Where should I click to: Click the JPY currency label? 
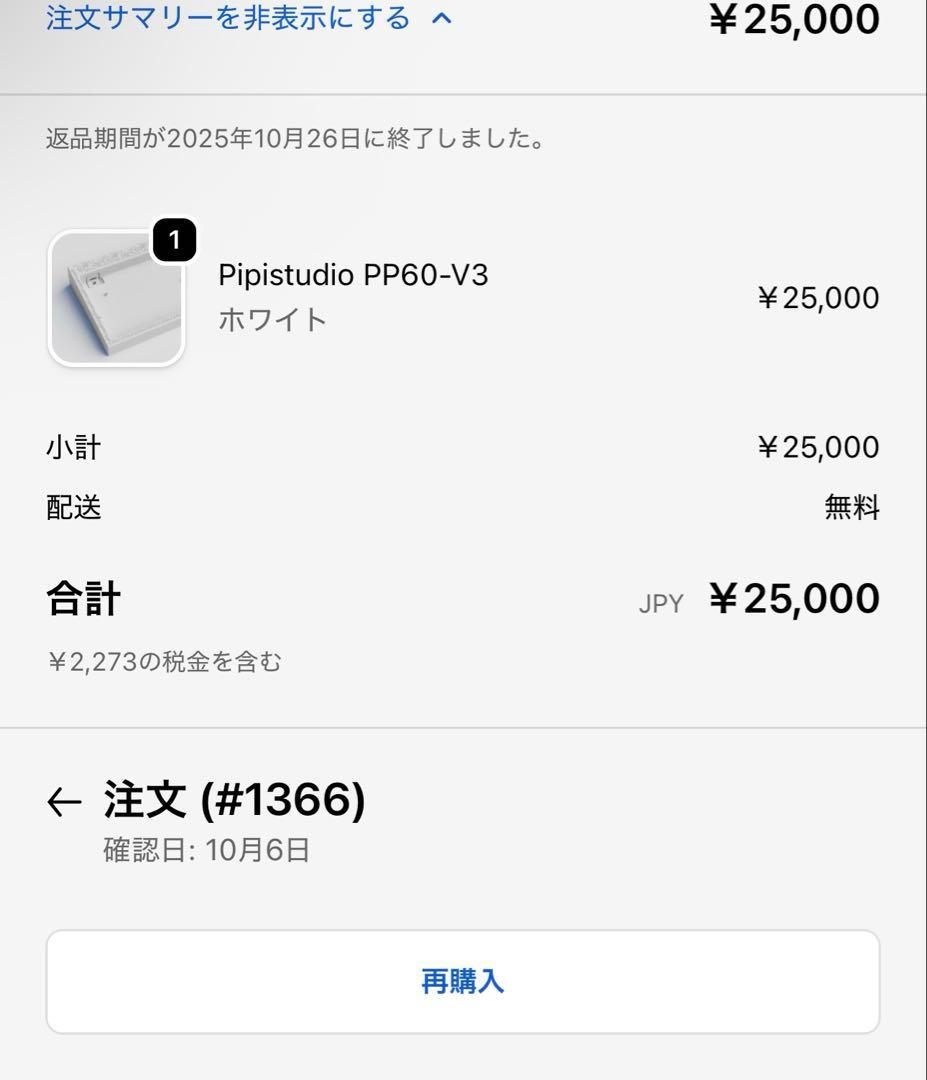(660, 602)
